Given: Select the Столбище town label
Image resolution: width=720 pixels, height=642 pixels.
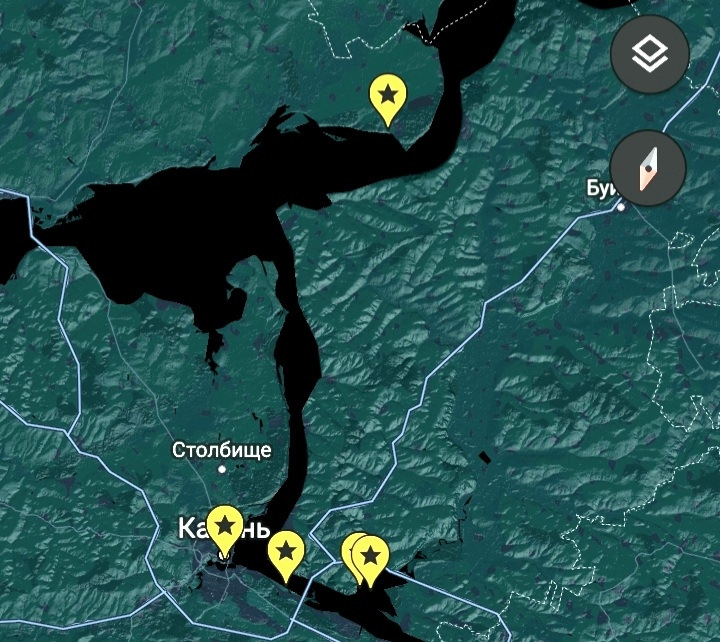Looking at the screenshot, I should click(x=221, y=450).
